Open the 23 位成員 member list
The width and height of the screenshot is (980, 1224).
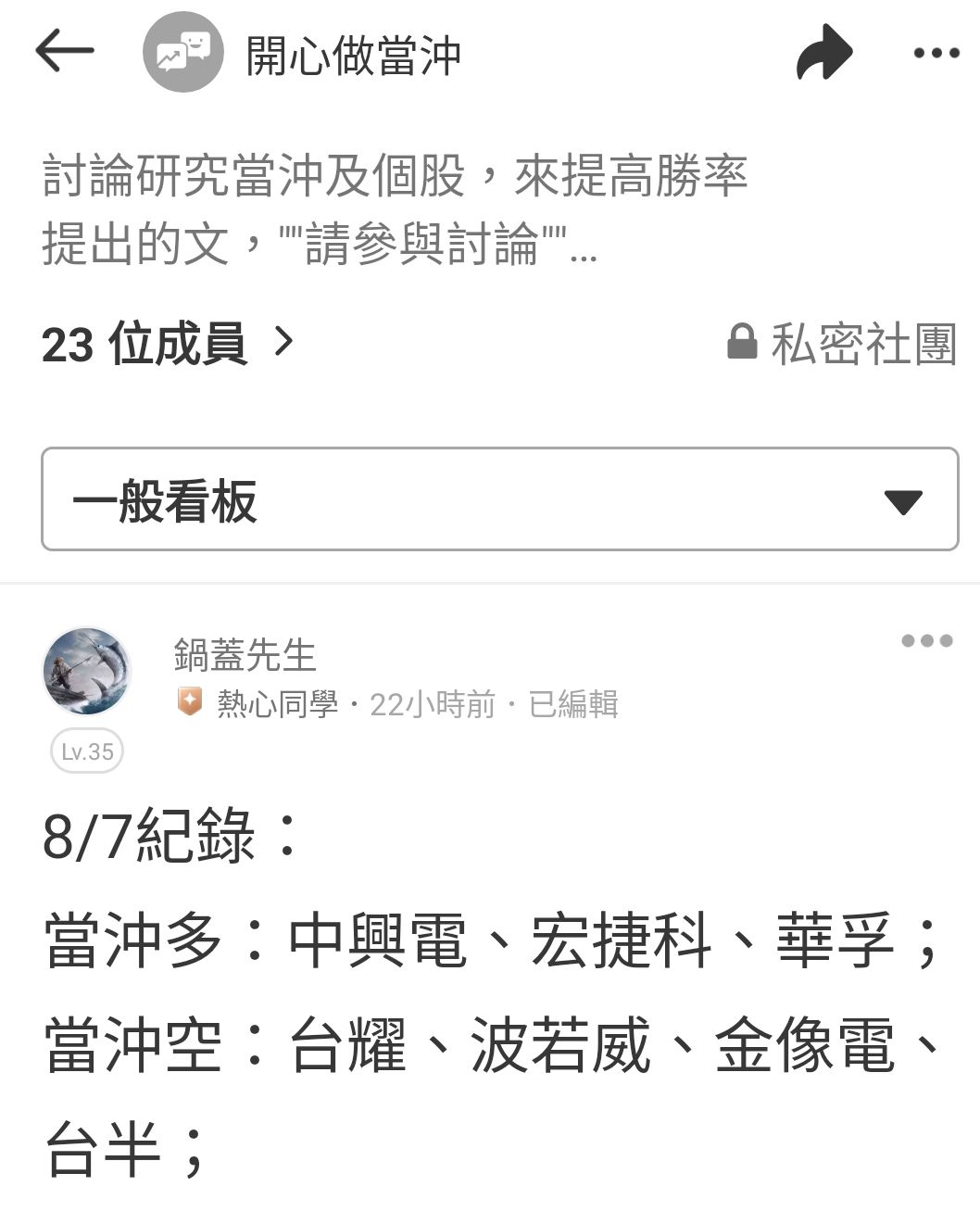point(144,344)
